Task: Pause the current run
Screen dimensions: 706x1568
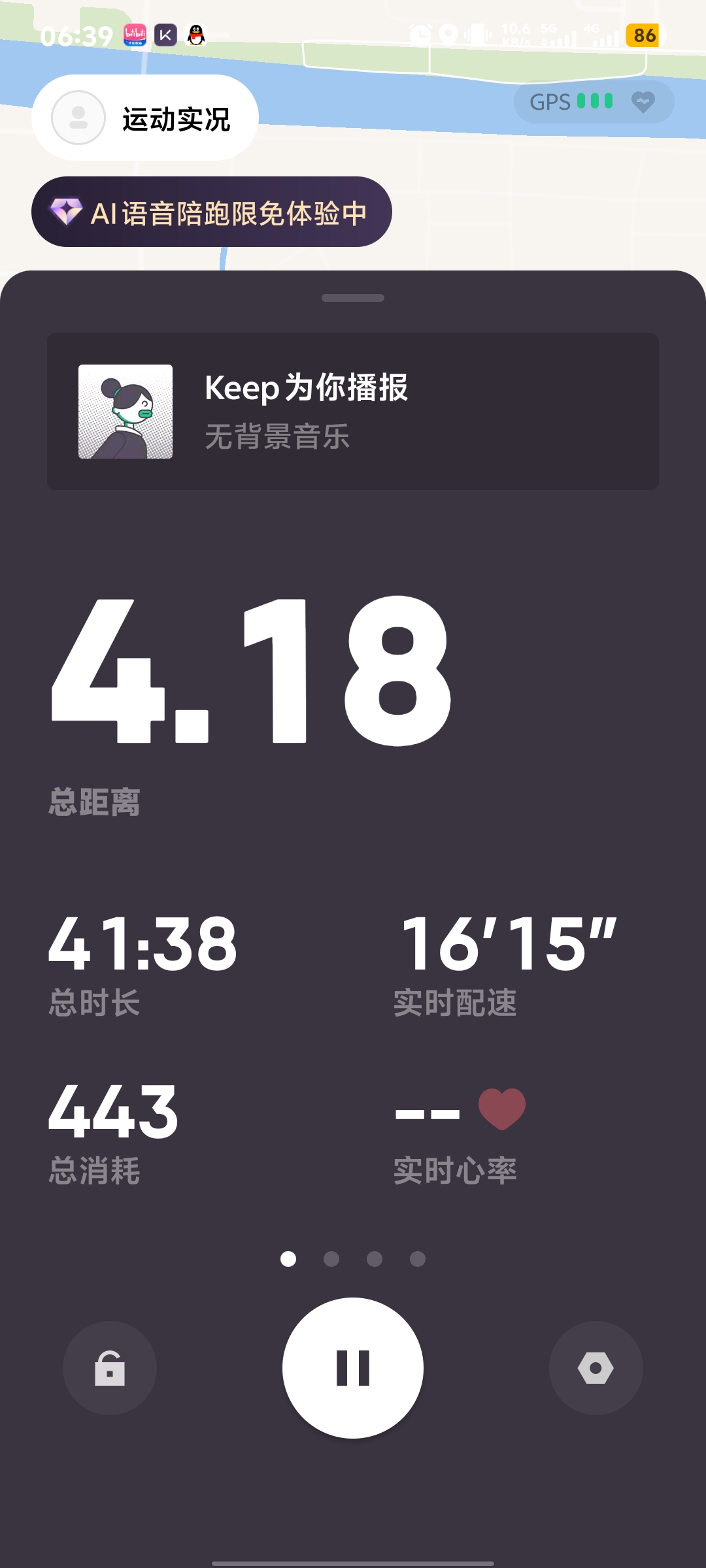Action: tap(353, 1367)
